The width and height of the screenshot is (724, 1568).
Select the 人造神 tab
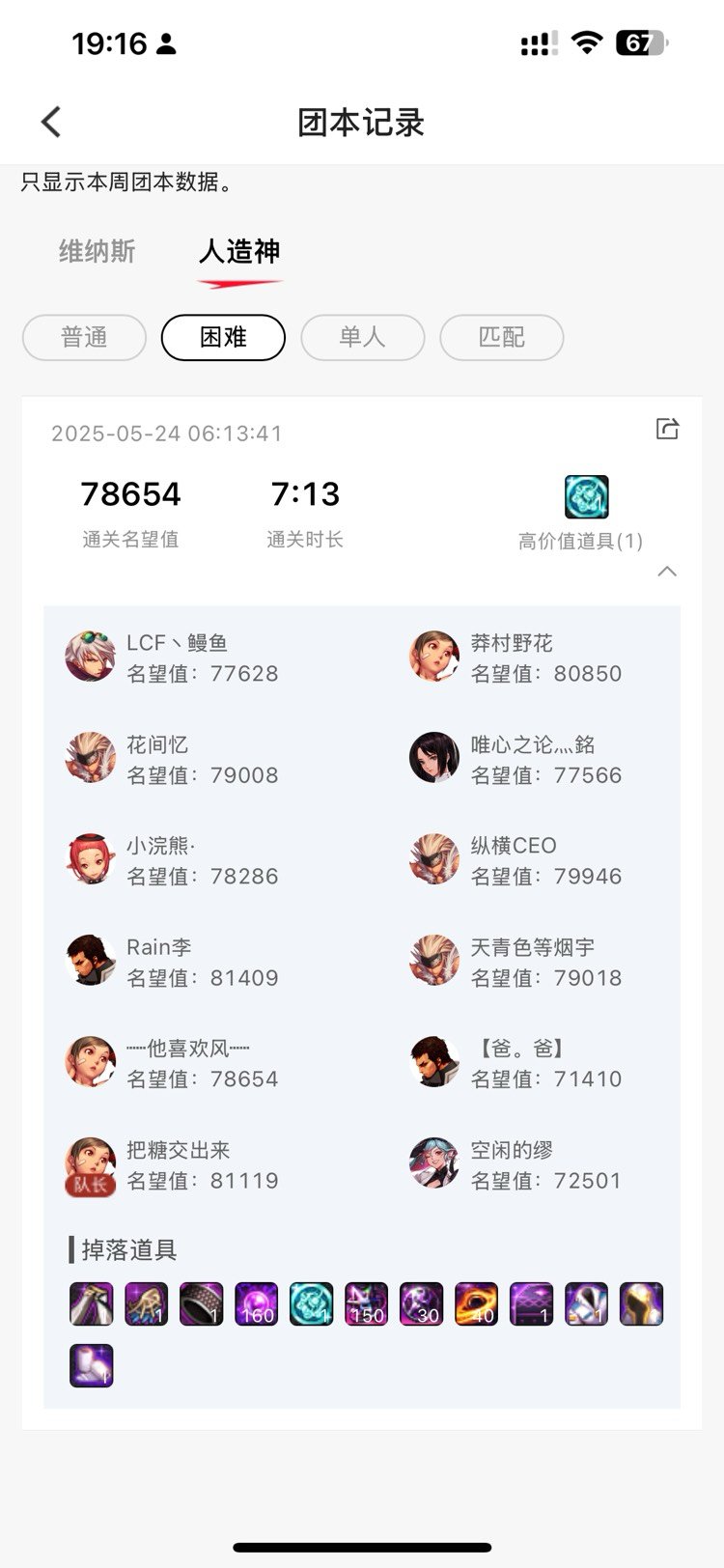(x=239, y=252)
